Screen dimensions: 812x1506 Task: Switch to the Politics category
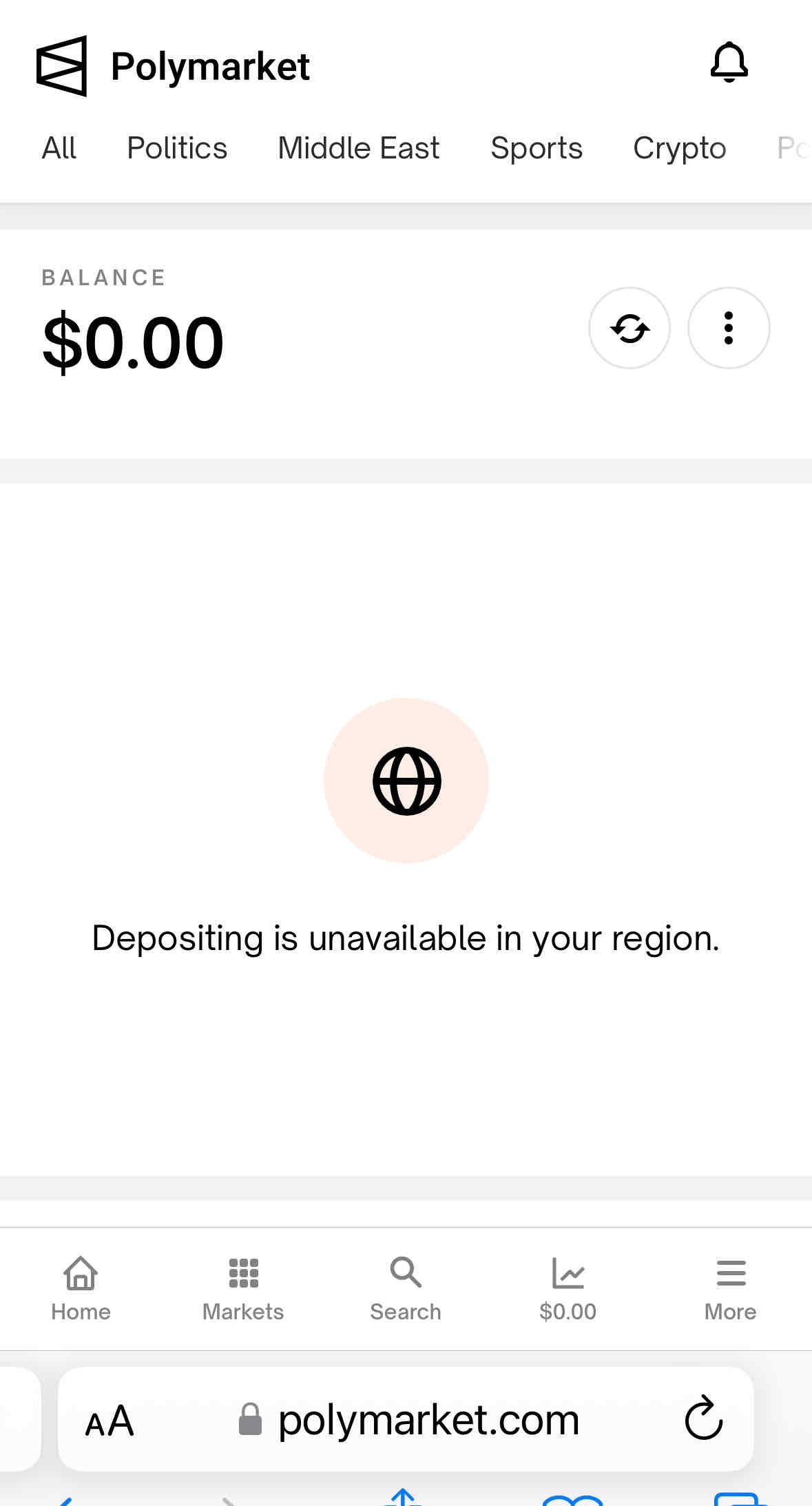[x=177, y=148]
